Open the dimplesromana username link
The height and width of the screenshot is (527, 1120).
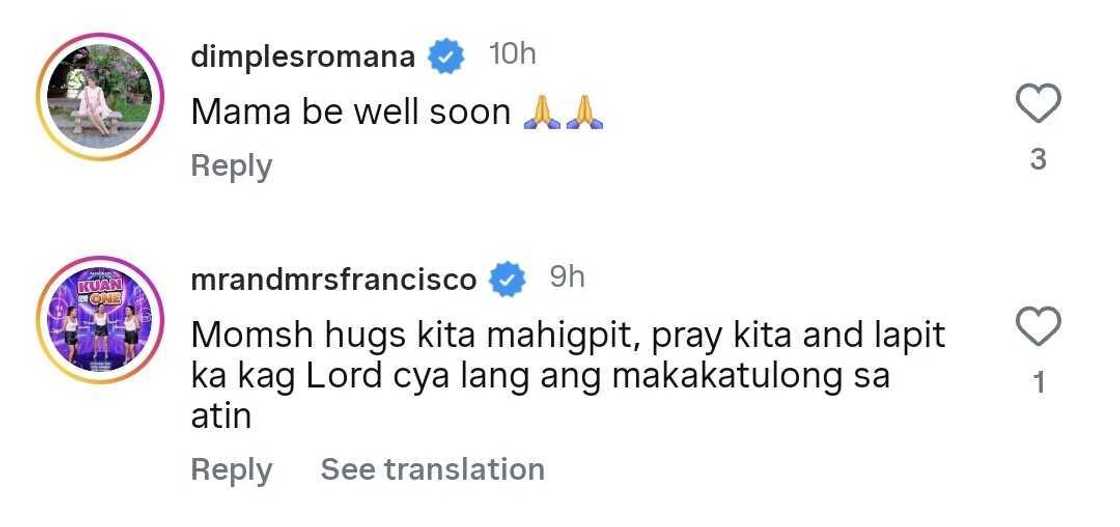pyautogui.click(x=302, y=57)
